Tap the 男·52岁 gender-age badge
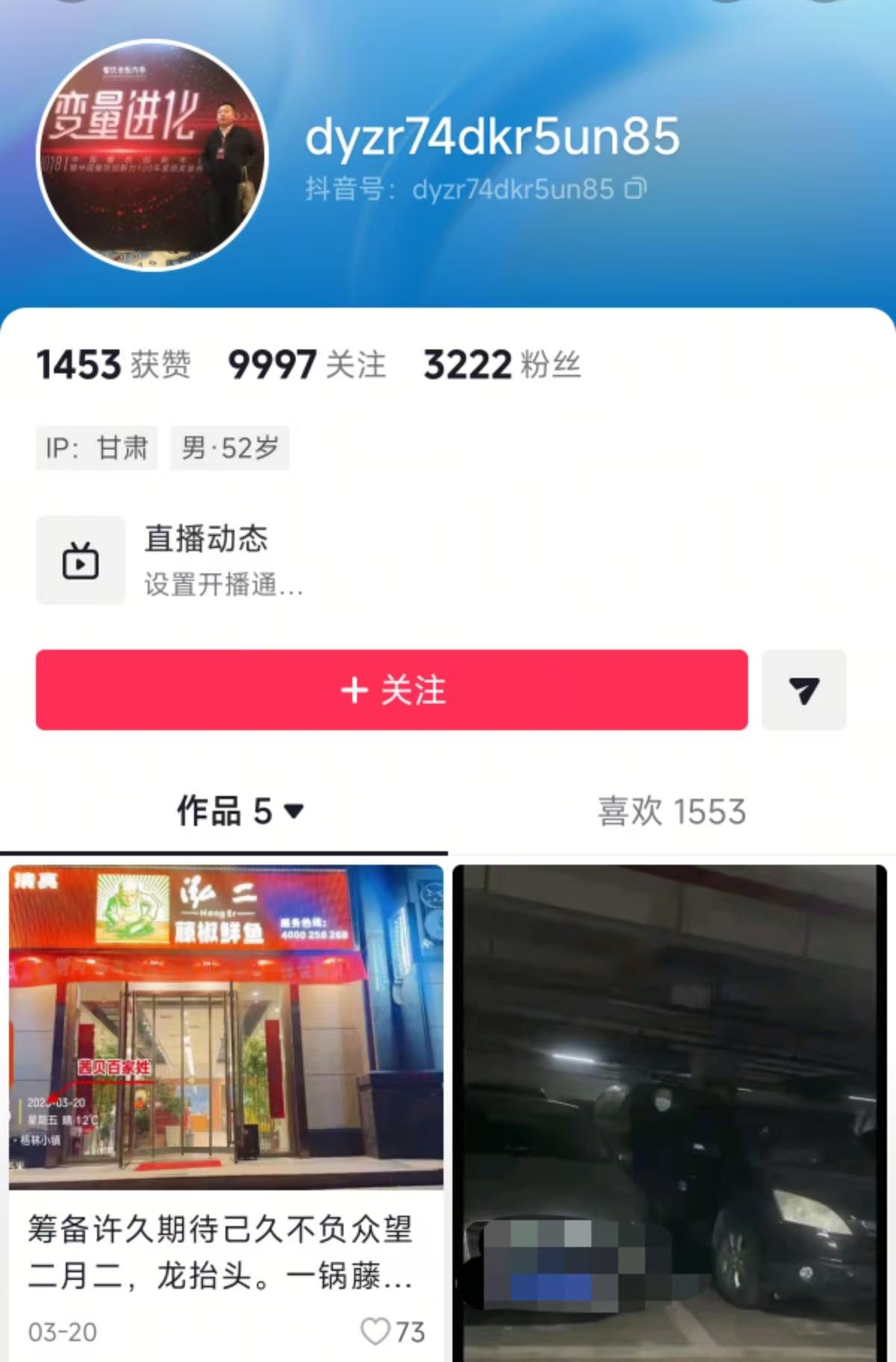This screenshot has width=896, height=1362. 230,447
